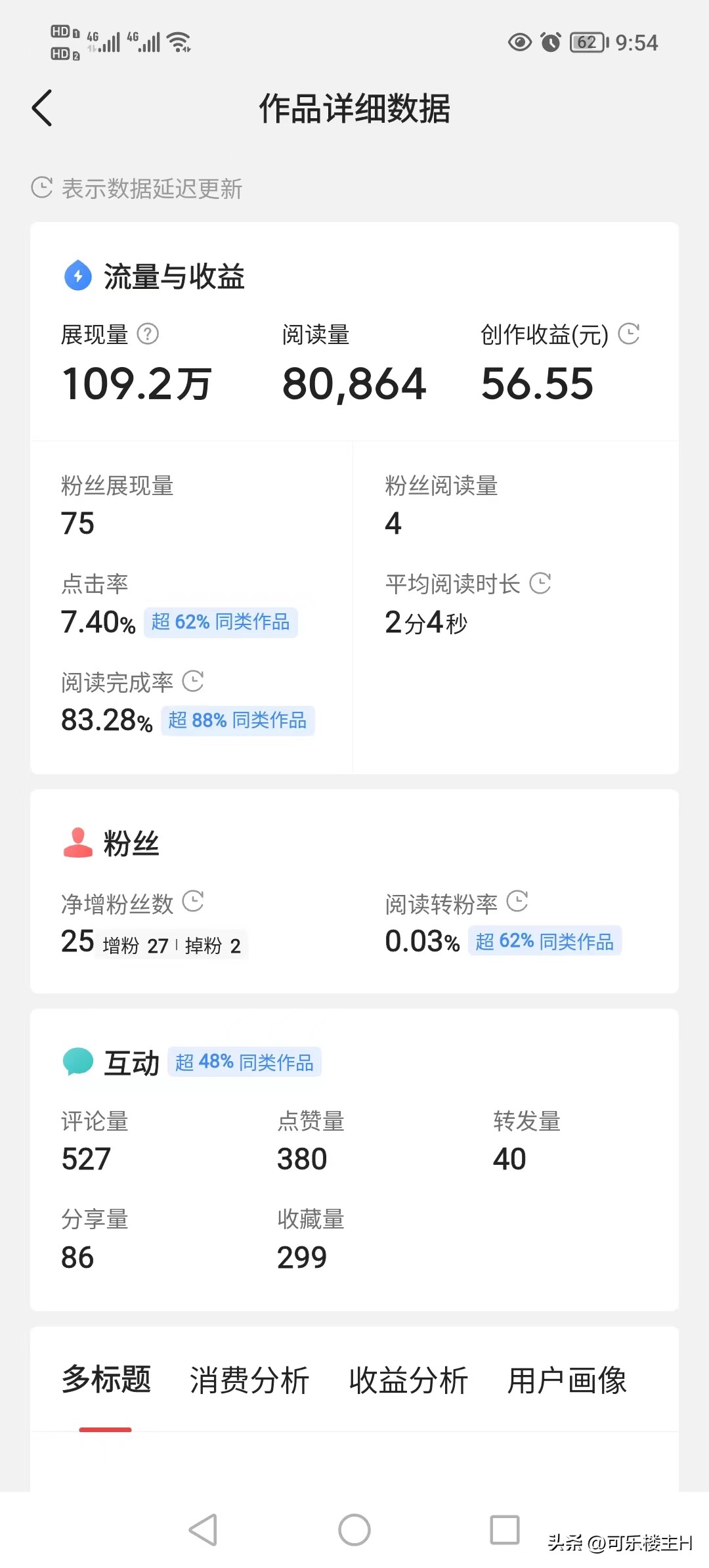The height and width of the screenshot is (1568, 709).
Task: Open the 用户画像 tab
Action: click(x=567, y=1380)
